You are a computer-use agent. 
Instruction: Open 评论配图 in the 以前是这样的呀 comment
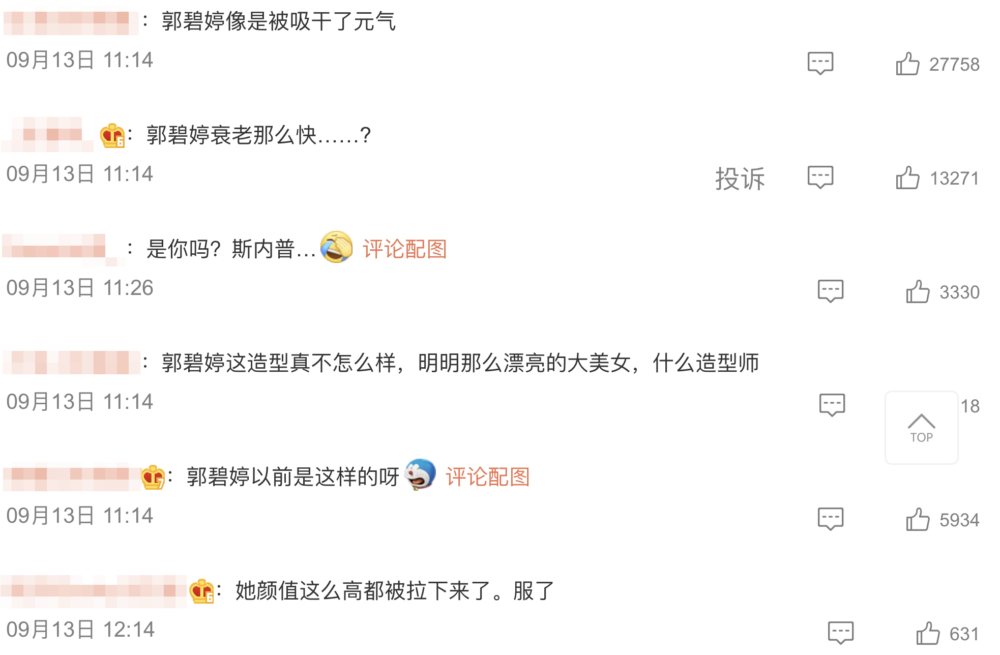(487, 477)
